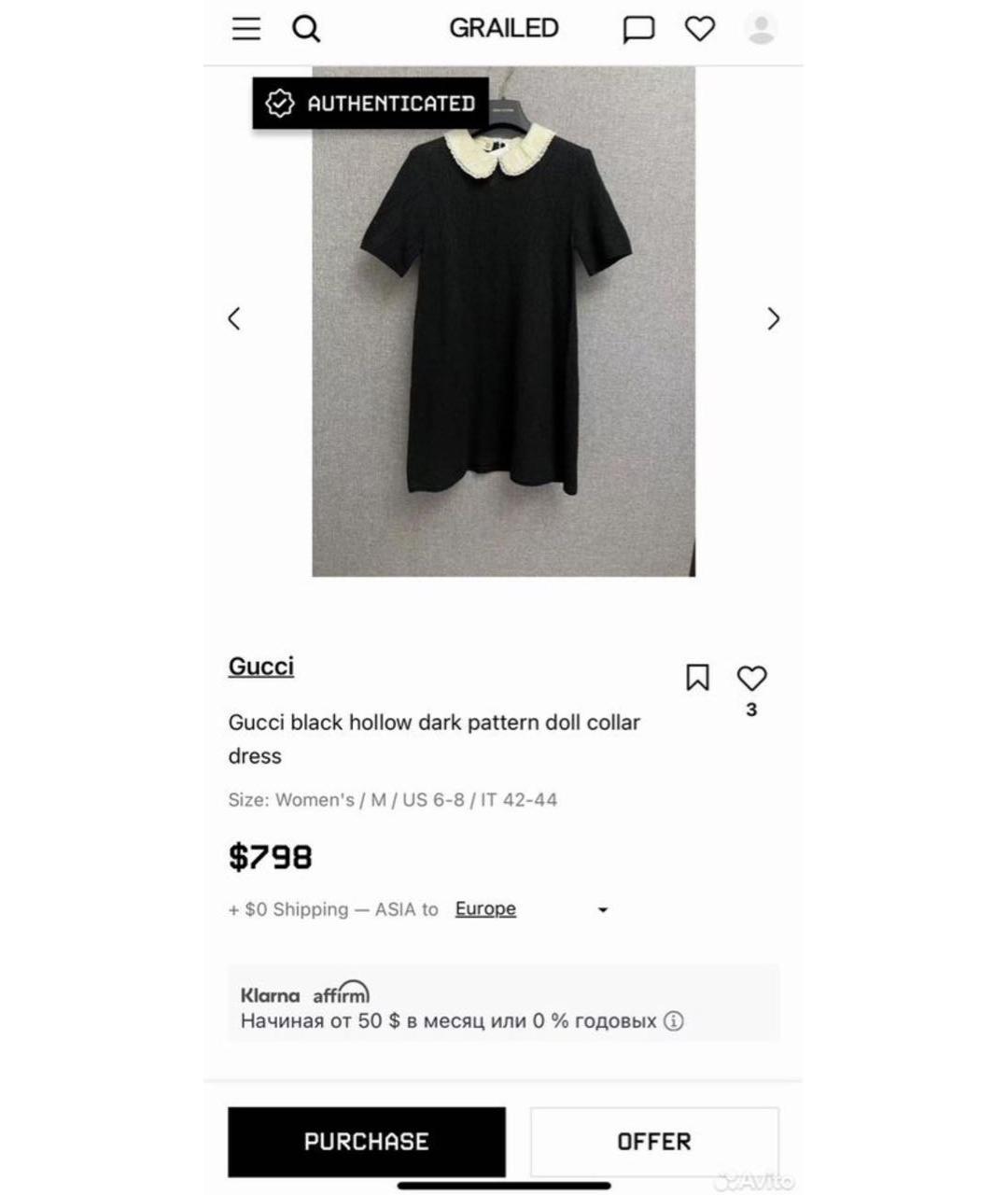The image size is (1008, 1195).
Task: Bookmark this Gucci dress listing
Action: (x=697, y=678)
